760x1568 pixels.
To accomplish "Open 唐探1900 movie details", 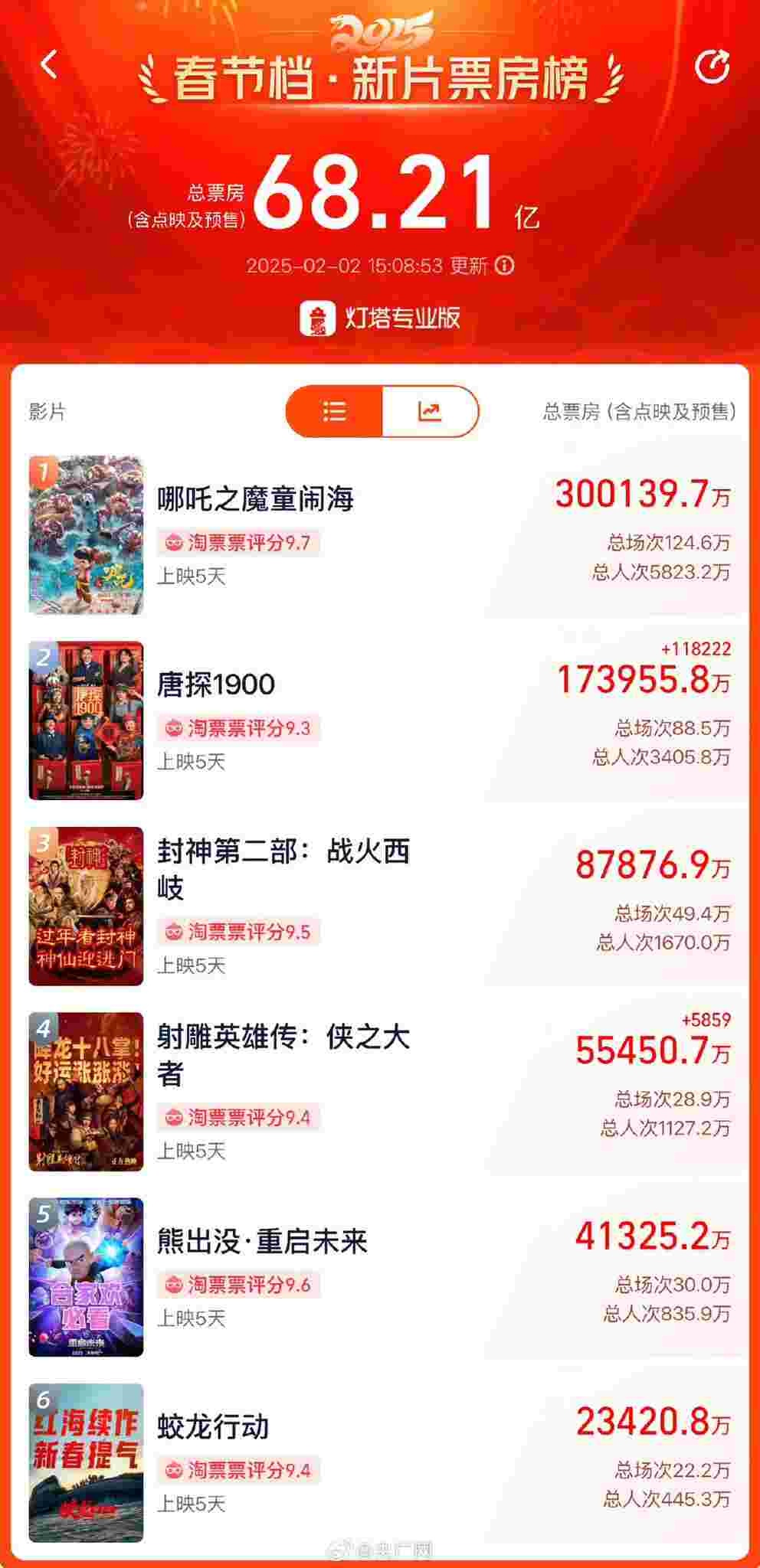I will tap(216, 684).
